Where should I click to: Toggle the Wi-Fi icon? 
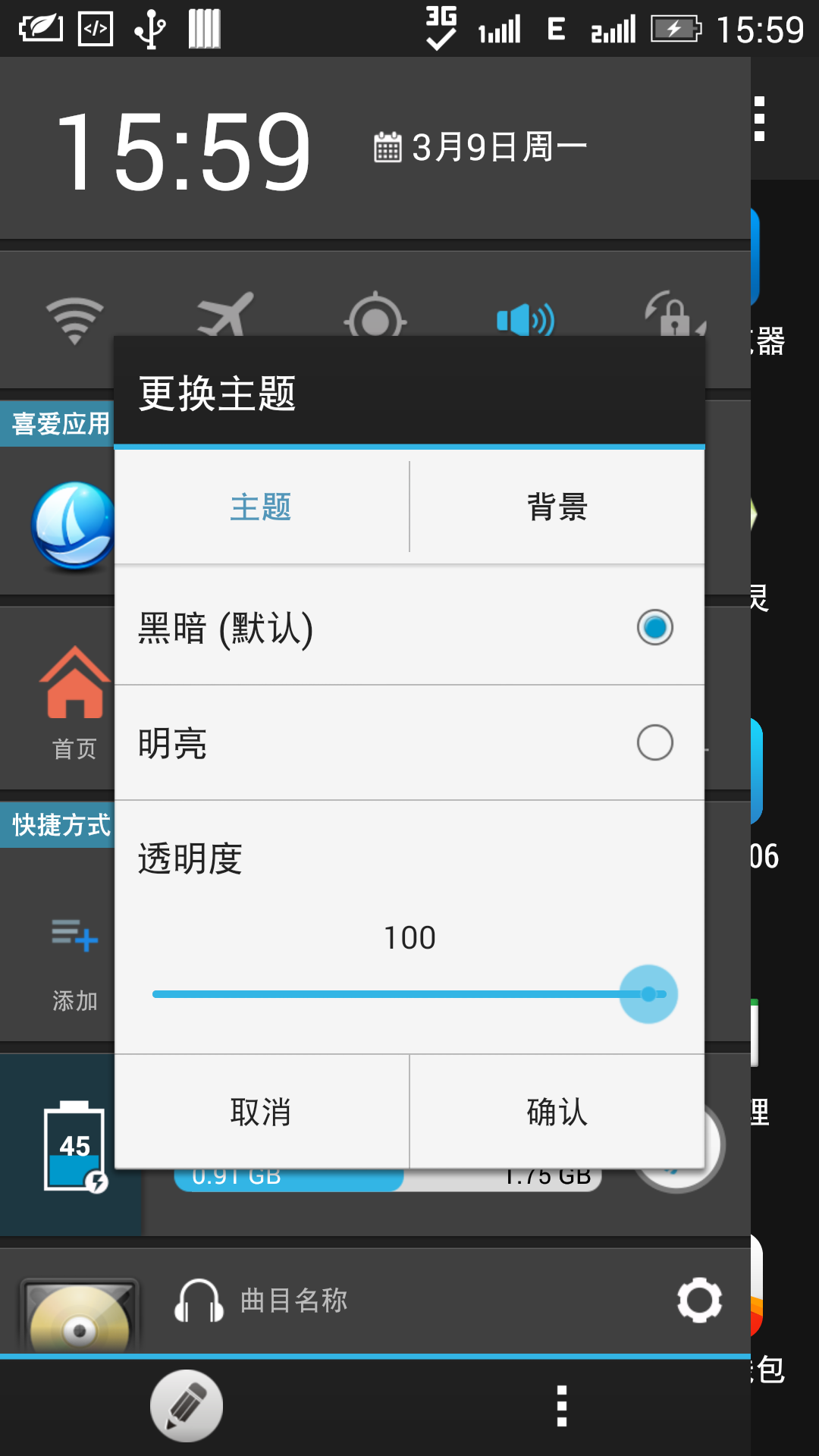(x=74, y=318)
